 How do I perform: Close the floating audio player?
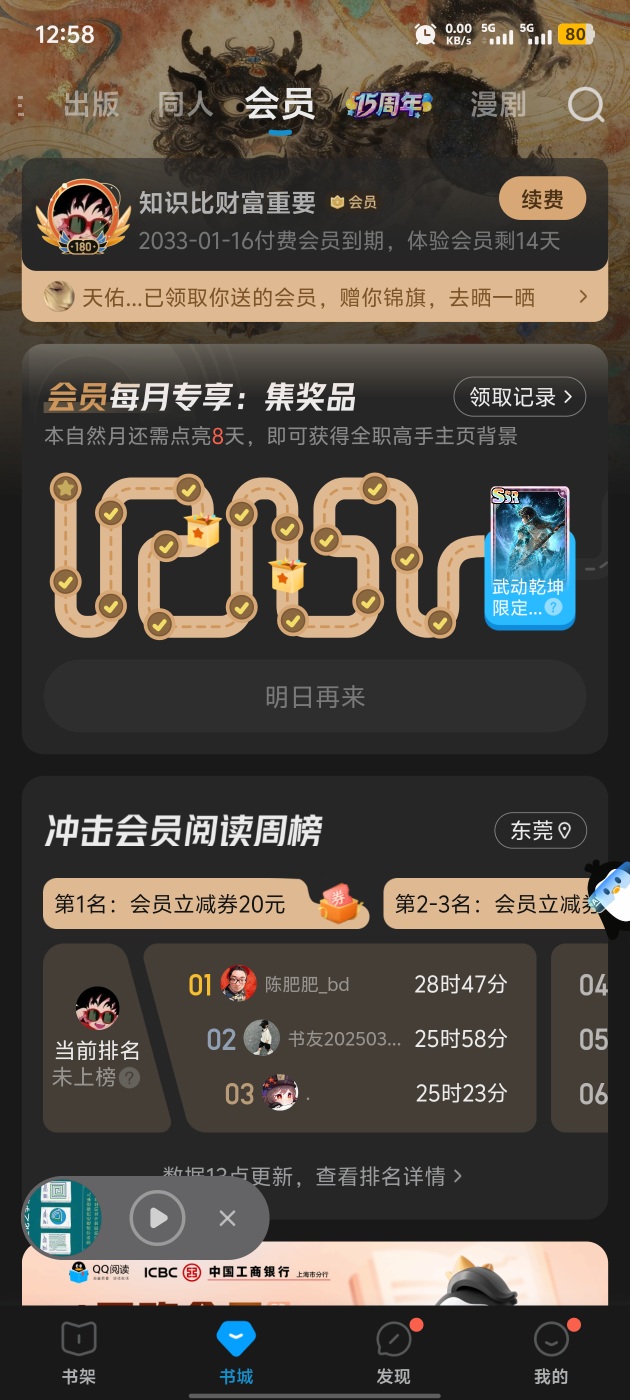(x=227, y=1217)
